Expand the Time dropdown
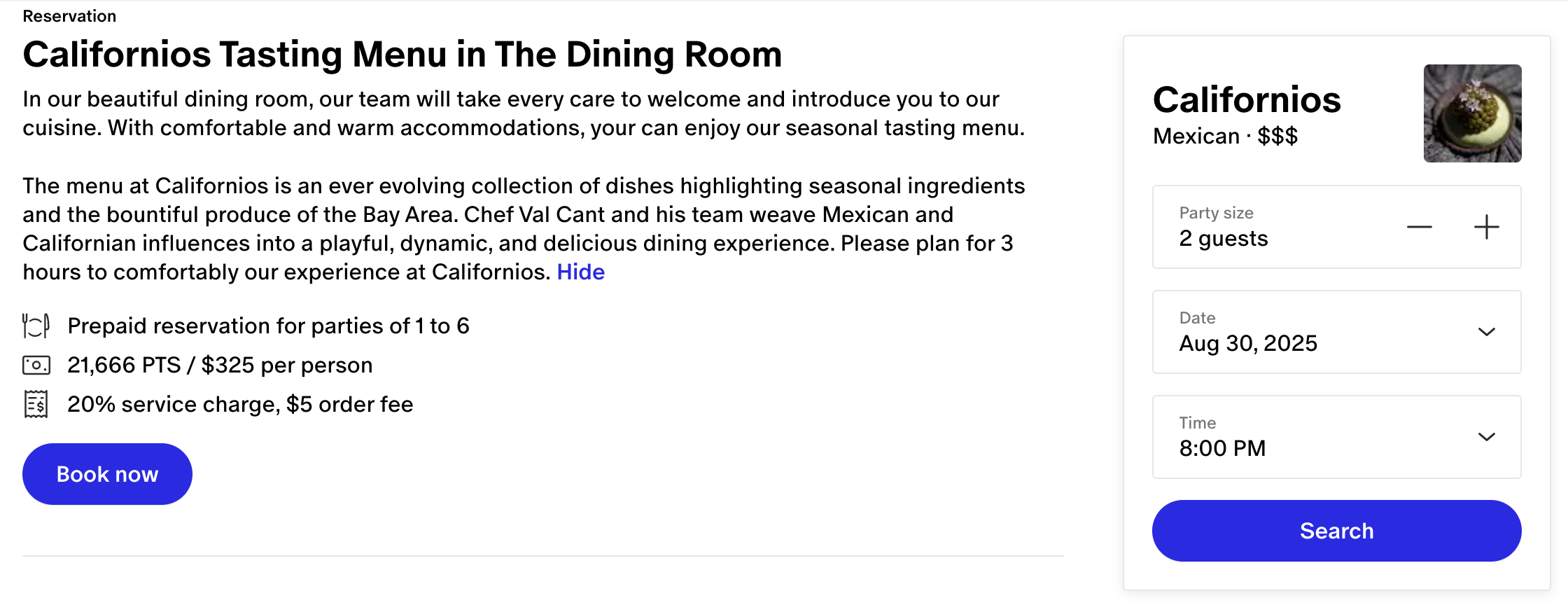The image size is (1568, 605). (x=1336, y=437)
